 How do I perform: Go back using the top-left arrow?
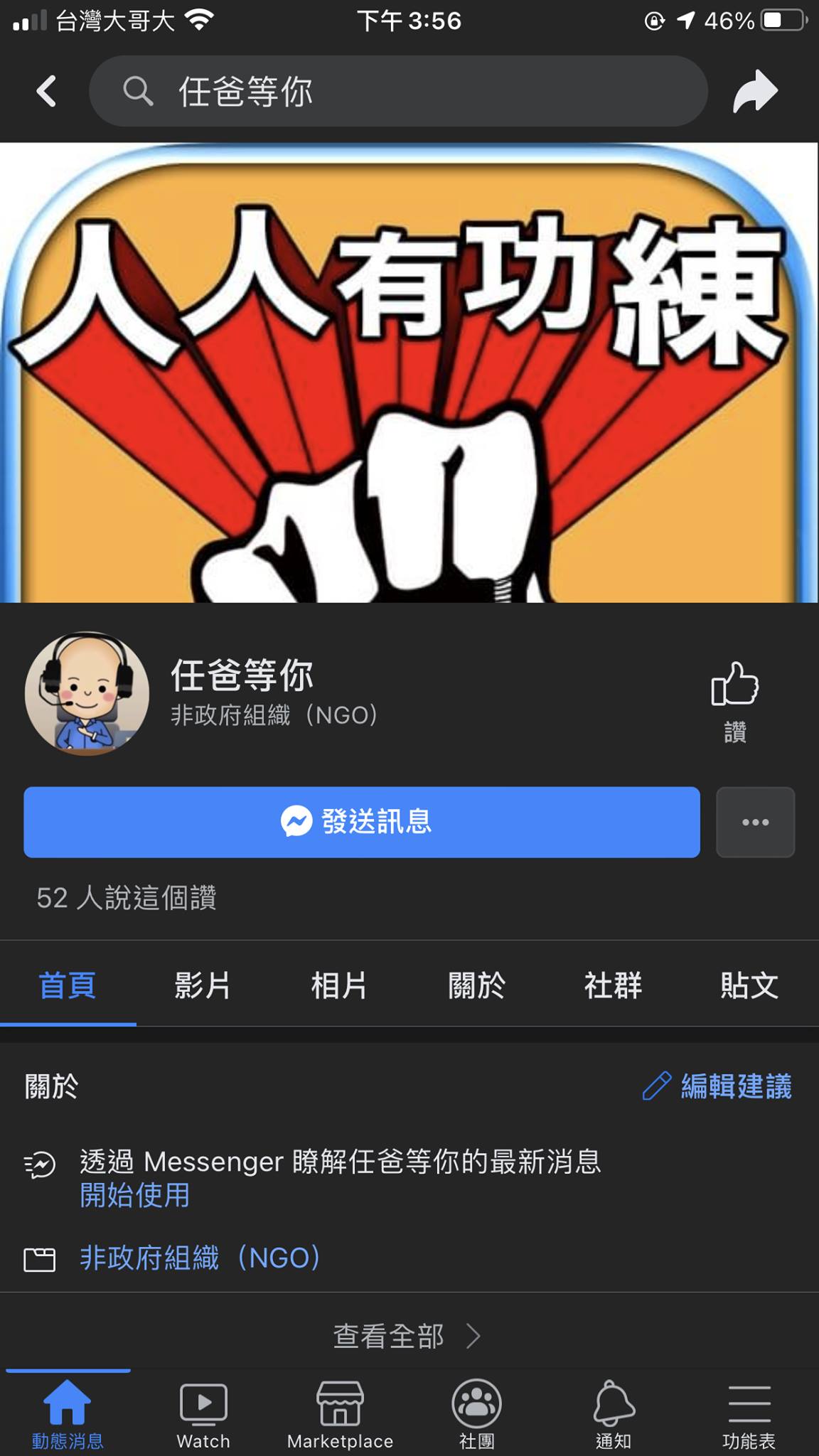(x=47, y=92)
